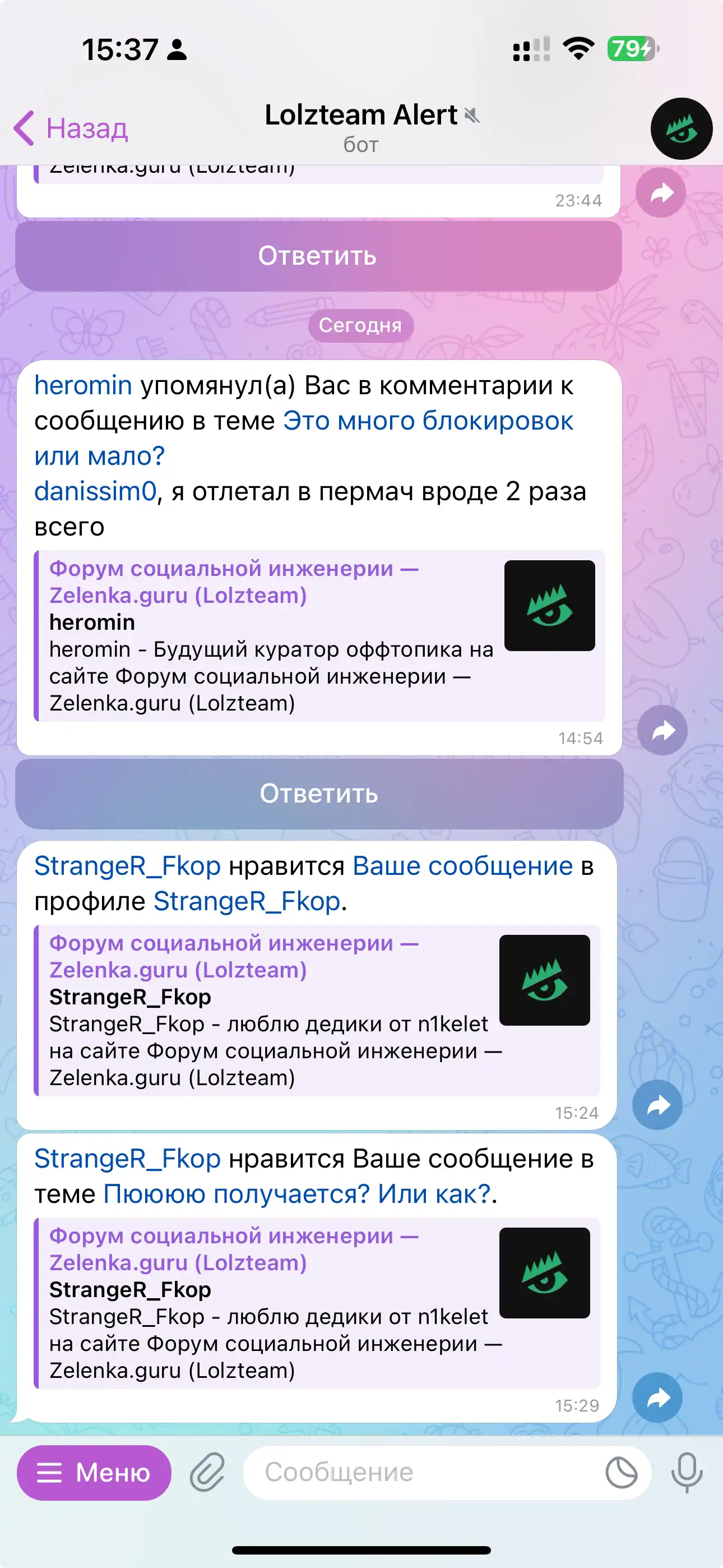The image size is (723, 1568).
Task: Open the Это много блокировок или мало? thread
Action: 304,437
